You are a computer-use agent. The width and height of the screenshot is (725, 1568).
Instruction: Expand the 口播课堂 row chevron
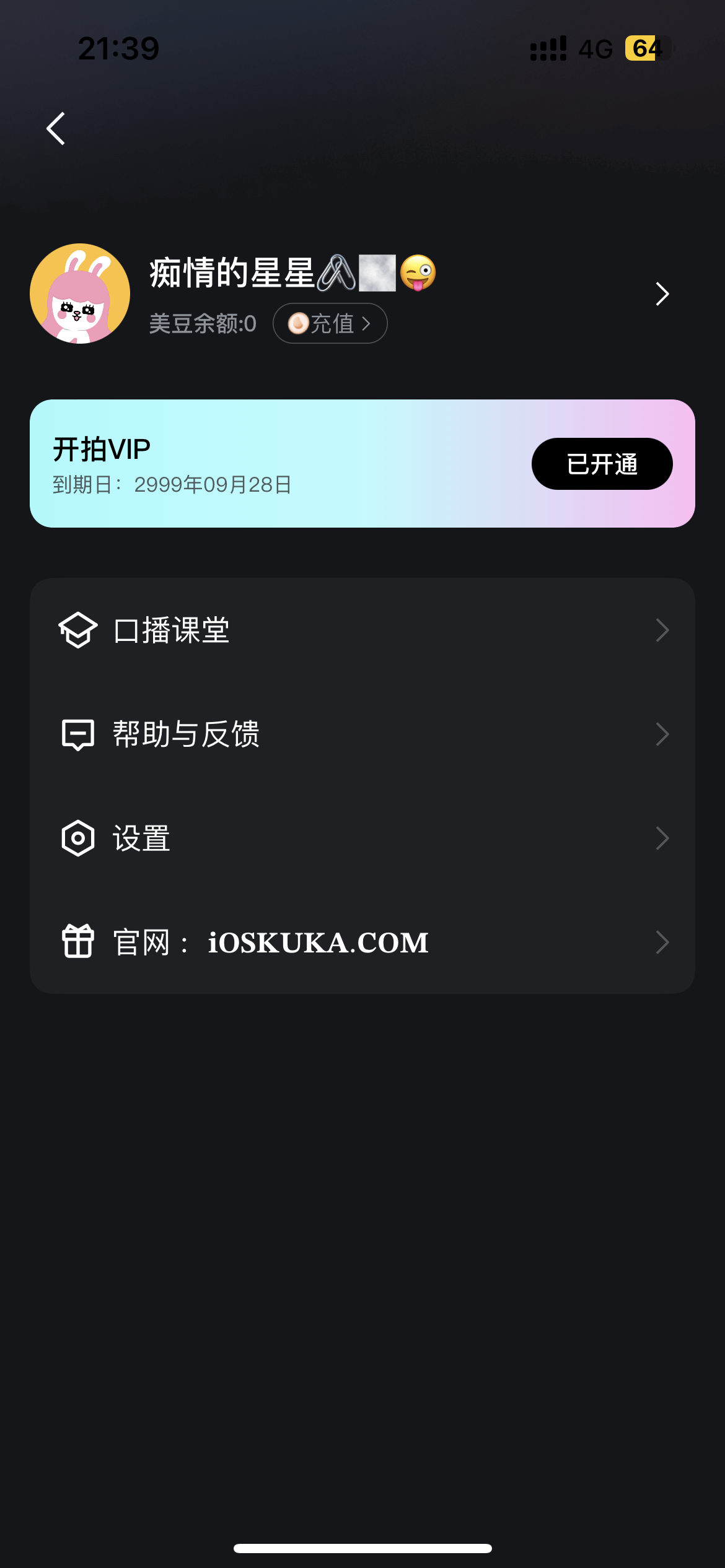pyautogui.click(x=662, y=630)
